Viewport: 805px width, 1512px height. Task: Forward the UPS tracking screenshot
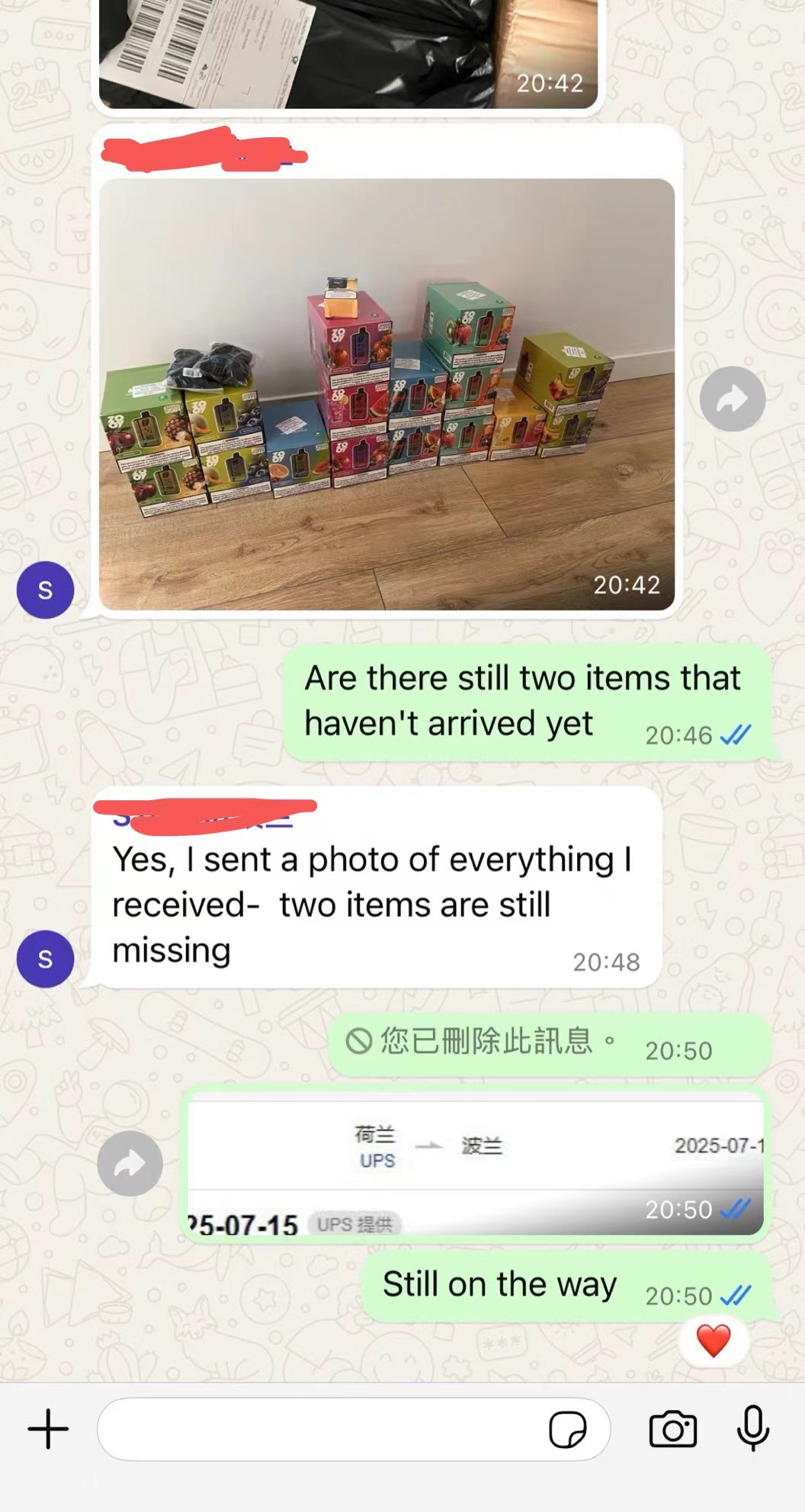pyautogui.click(x=130, y=1164)
